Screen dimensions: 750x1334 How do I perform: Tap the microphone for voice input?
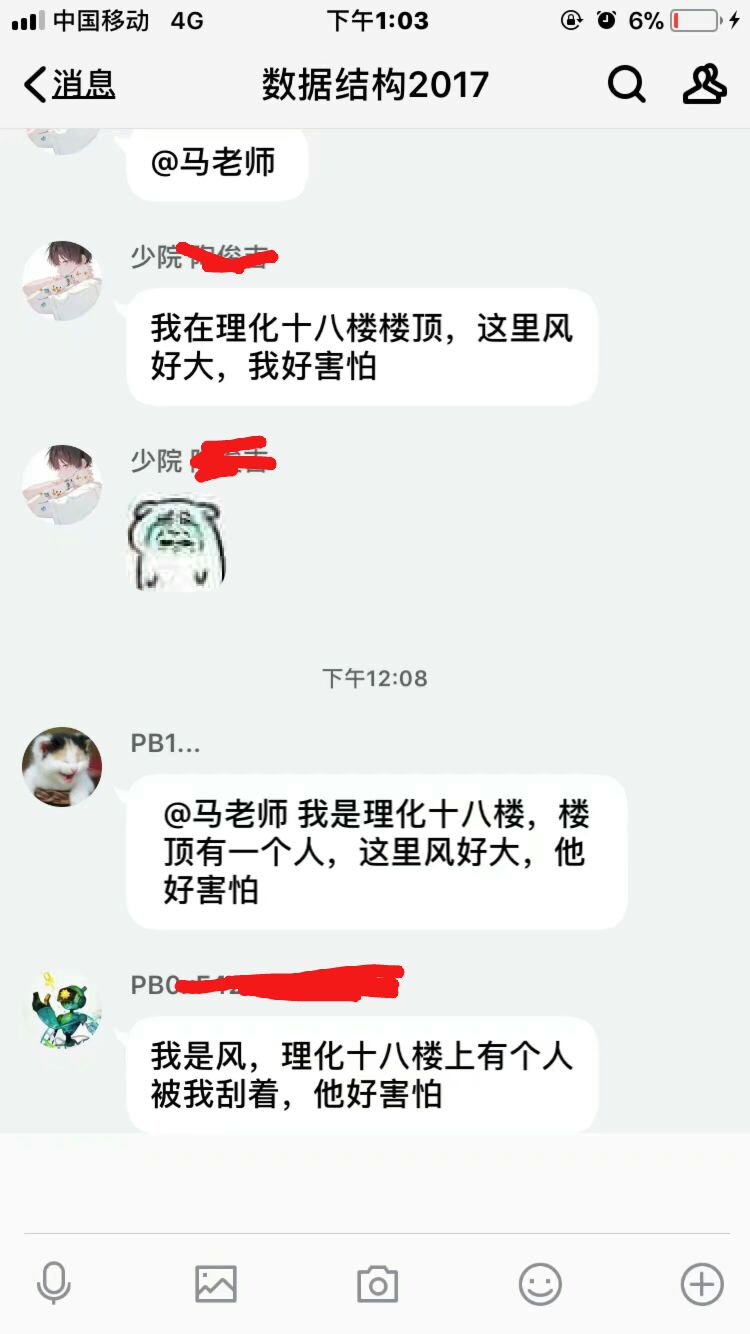coord(54,1283)
